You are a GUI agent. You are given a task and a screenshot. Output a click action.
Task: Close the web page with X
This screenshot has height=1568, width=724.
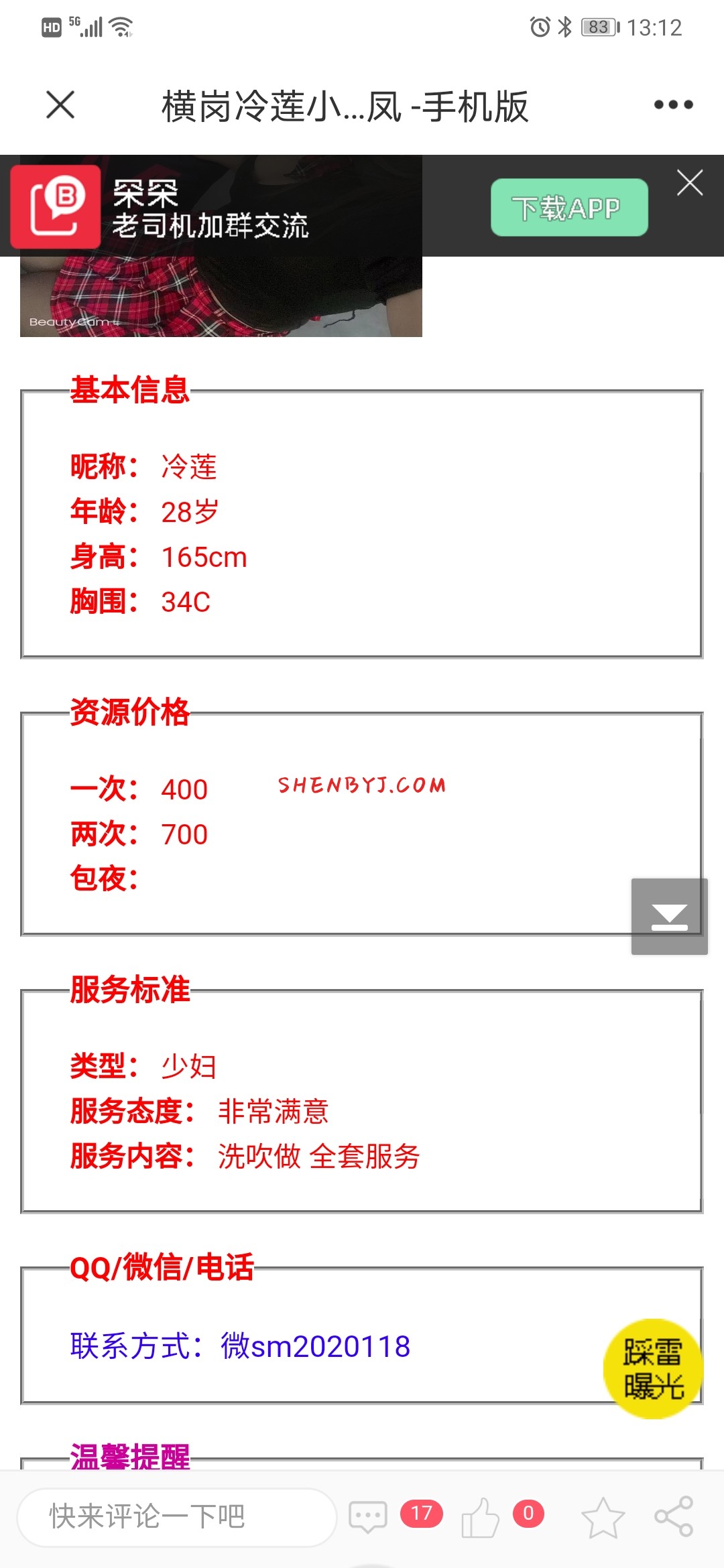point(60,105)
